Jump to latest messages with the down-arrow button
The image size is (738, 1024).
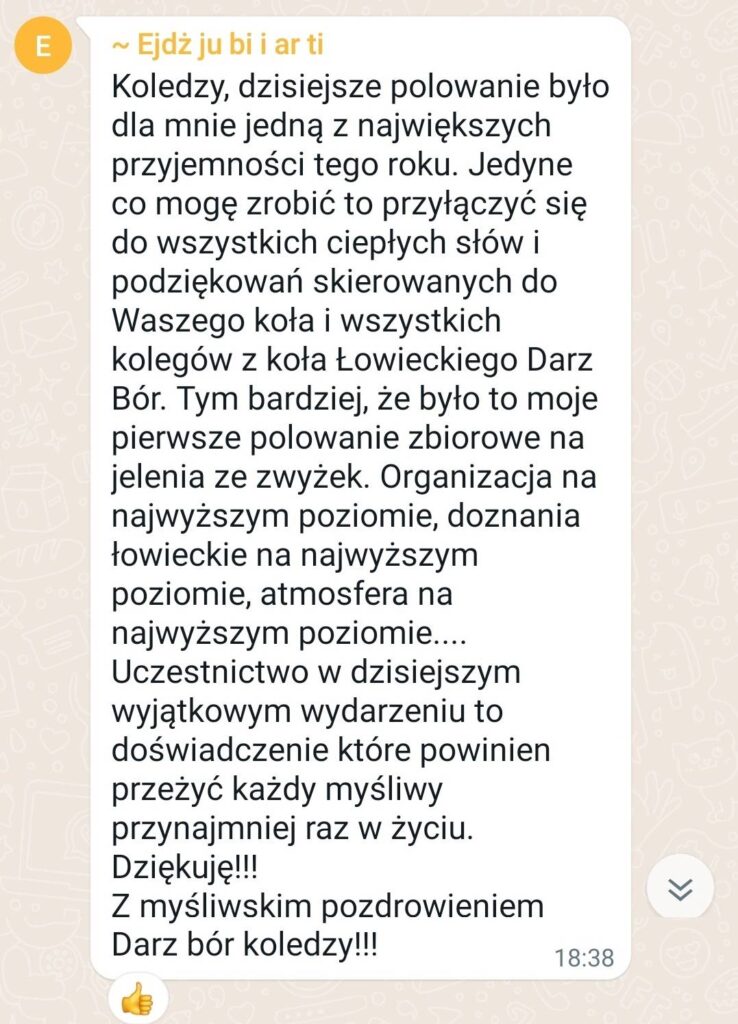680,888
